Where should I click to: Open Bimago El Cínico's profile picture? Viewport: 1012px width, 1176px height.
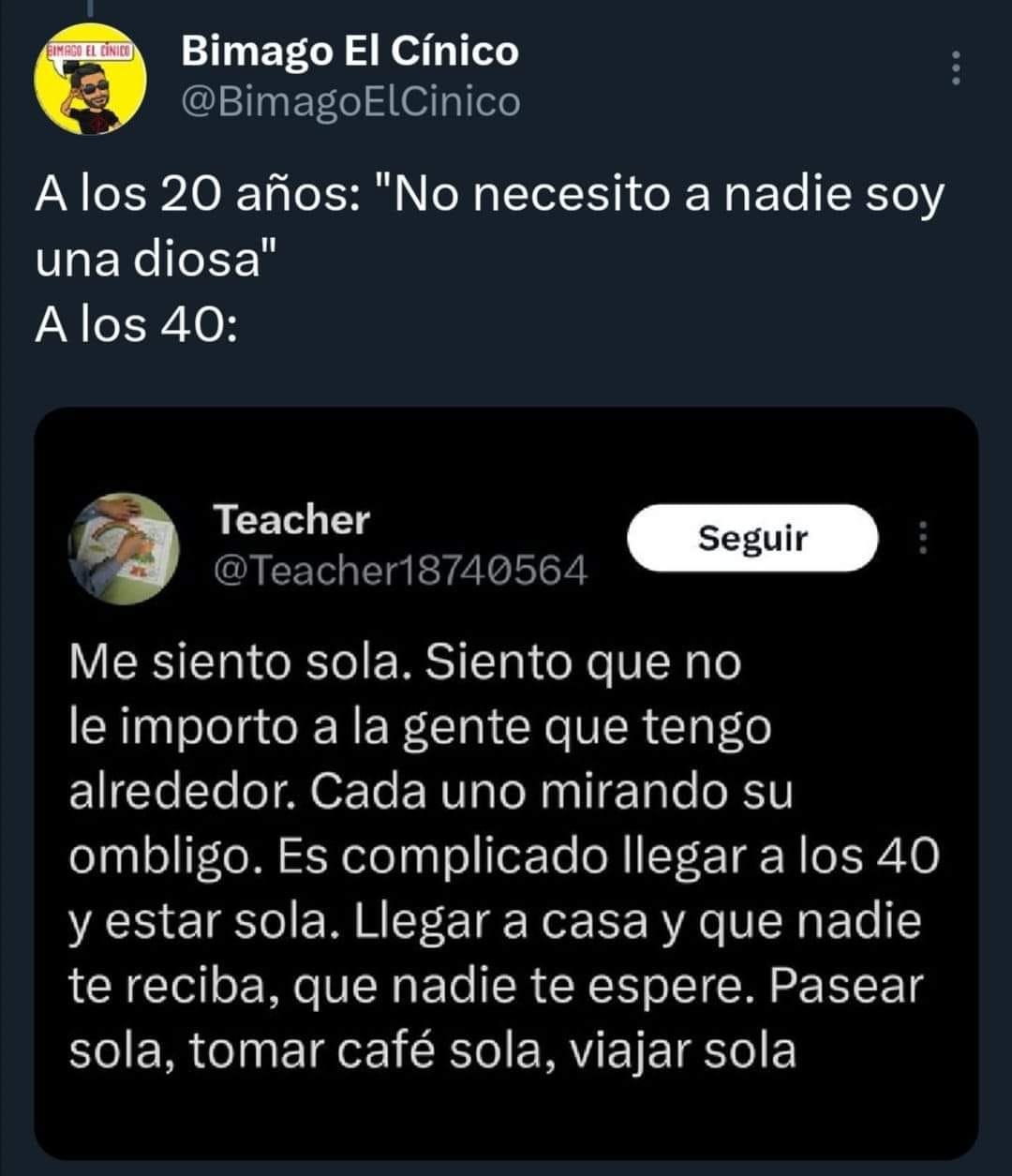(x=90, y=79)
